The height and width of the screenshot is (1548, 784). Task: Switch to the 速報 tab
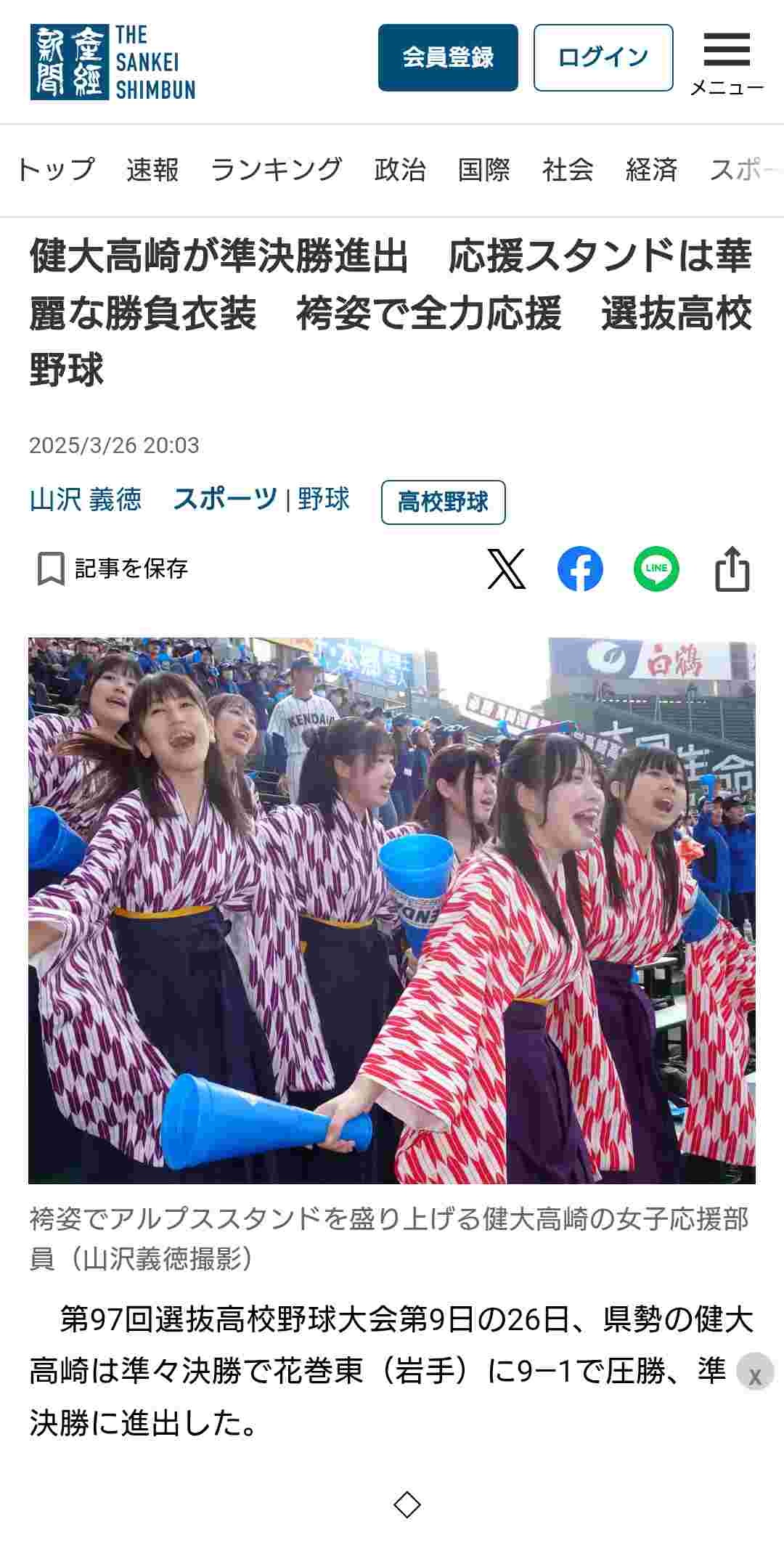pos(152,170)
